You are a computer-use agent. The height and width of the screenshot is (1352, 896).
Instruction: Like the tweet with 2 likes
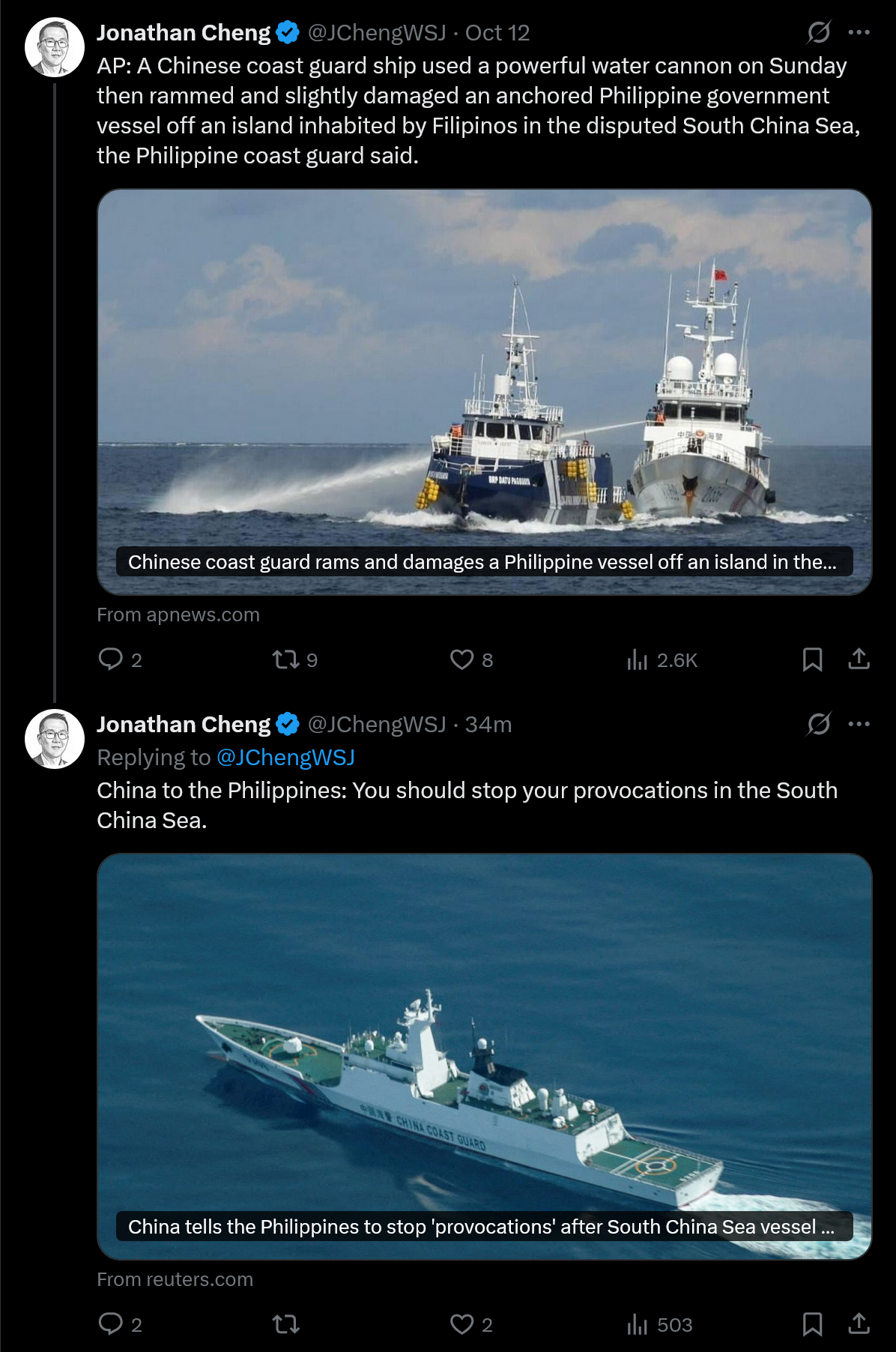461,1324
